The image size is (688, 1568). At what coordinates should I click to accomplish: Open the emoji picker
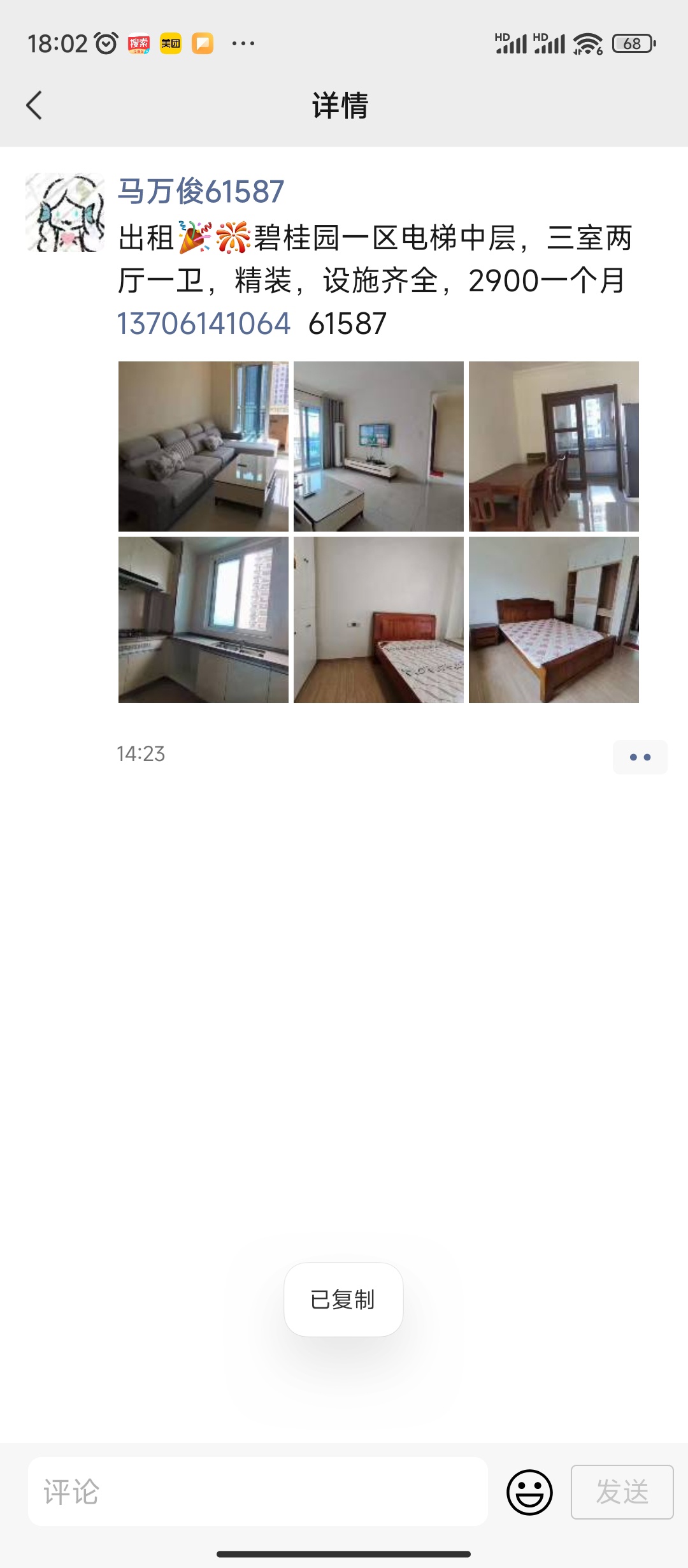pyautogui.click(x=529, y=1492)
